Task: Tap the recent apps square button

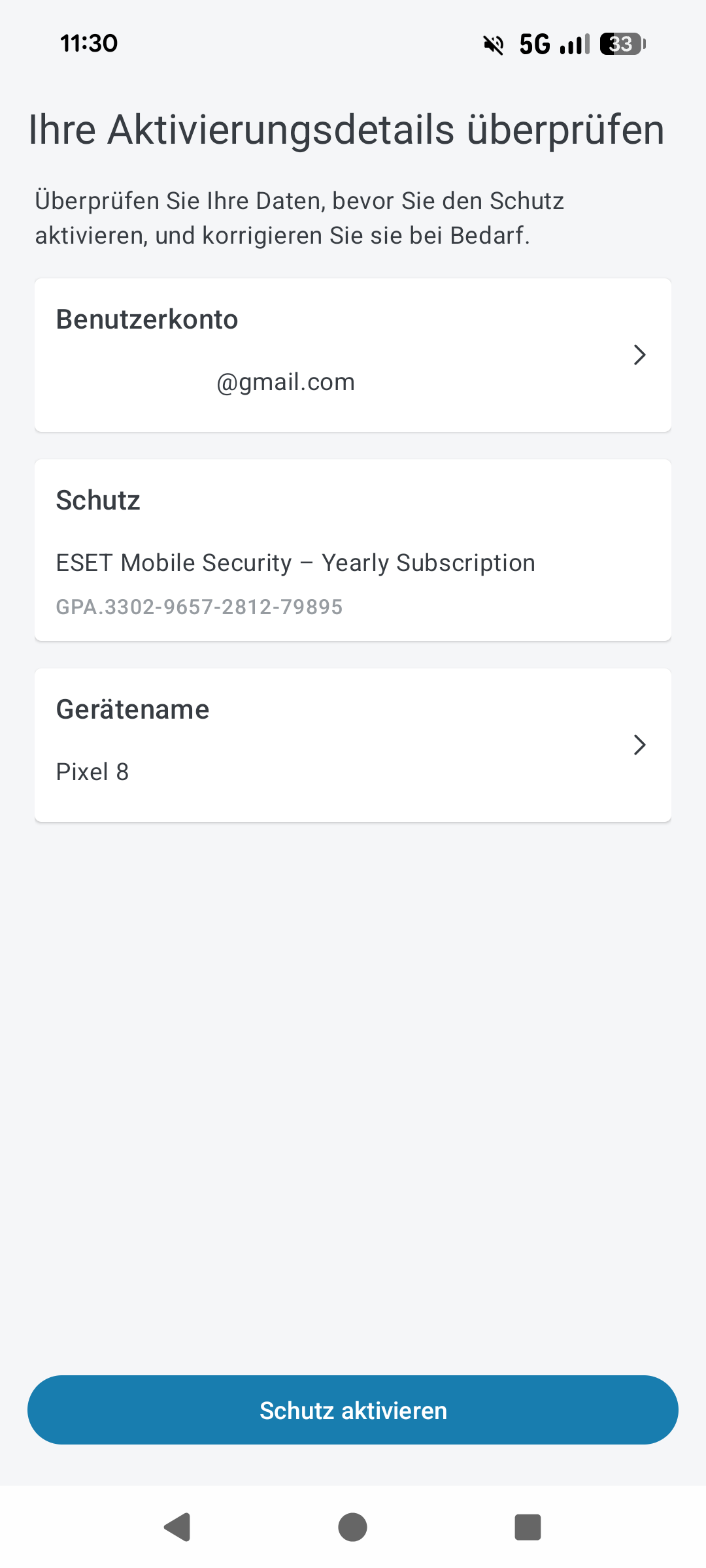Action: pyautogui.click(x=528, y=1527)
